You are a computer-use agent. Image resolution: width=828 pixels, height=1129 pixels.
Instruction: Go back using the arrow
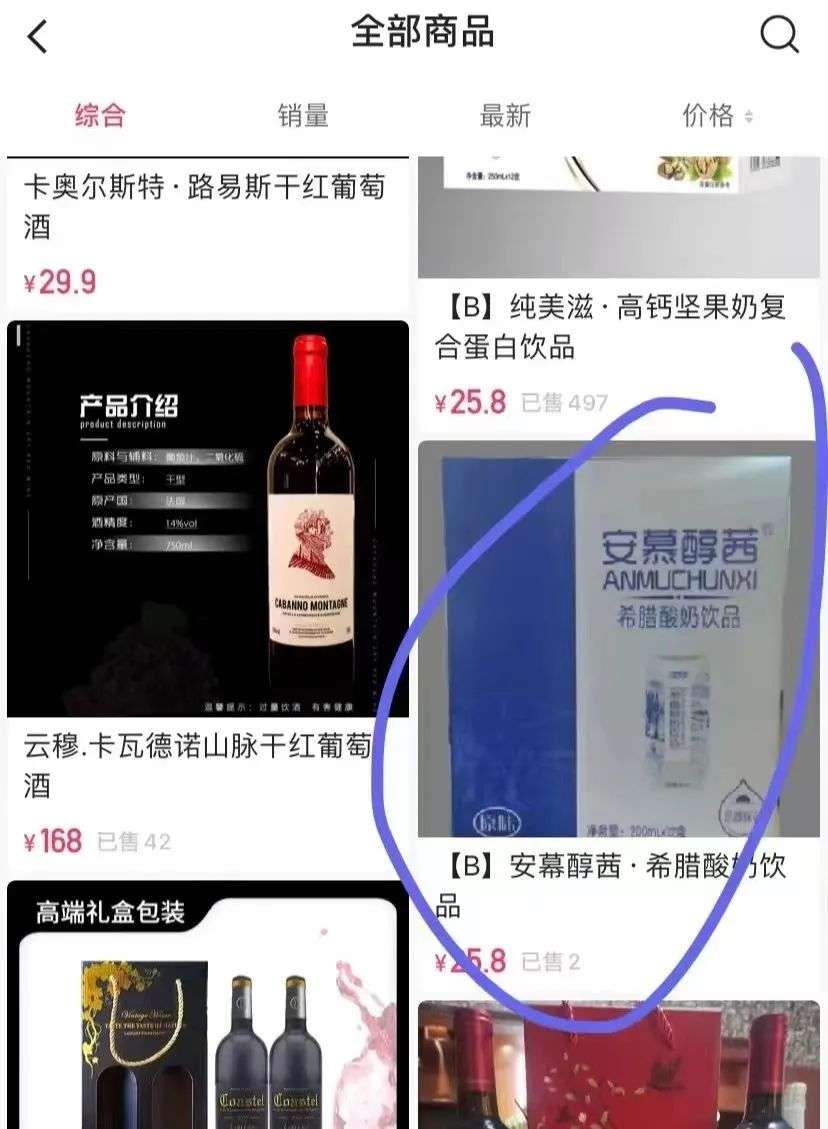coord(37,37)
